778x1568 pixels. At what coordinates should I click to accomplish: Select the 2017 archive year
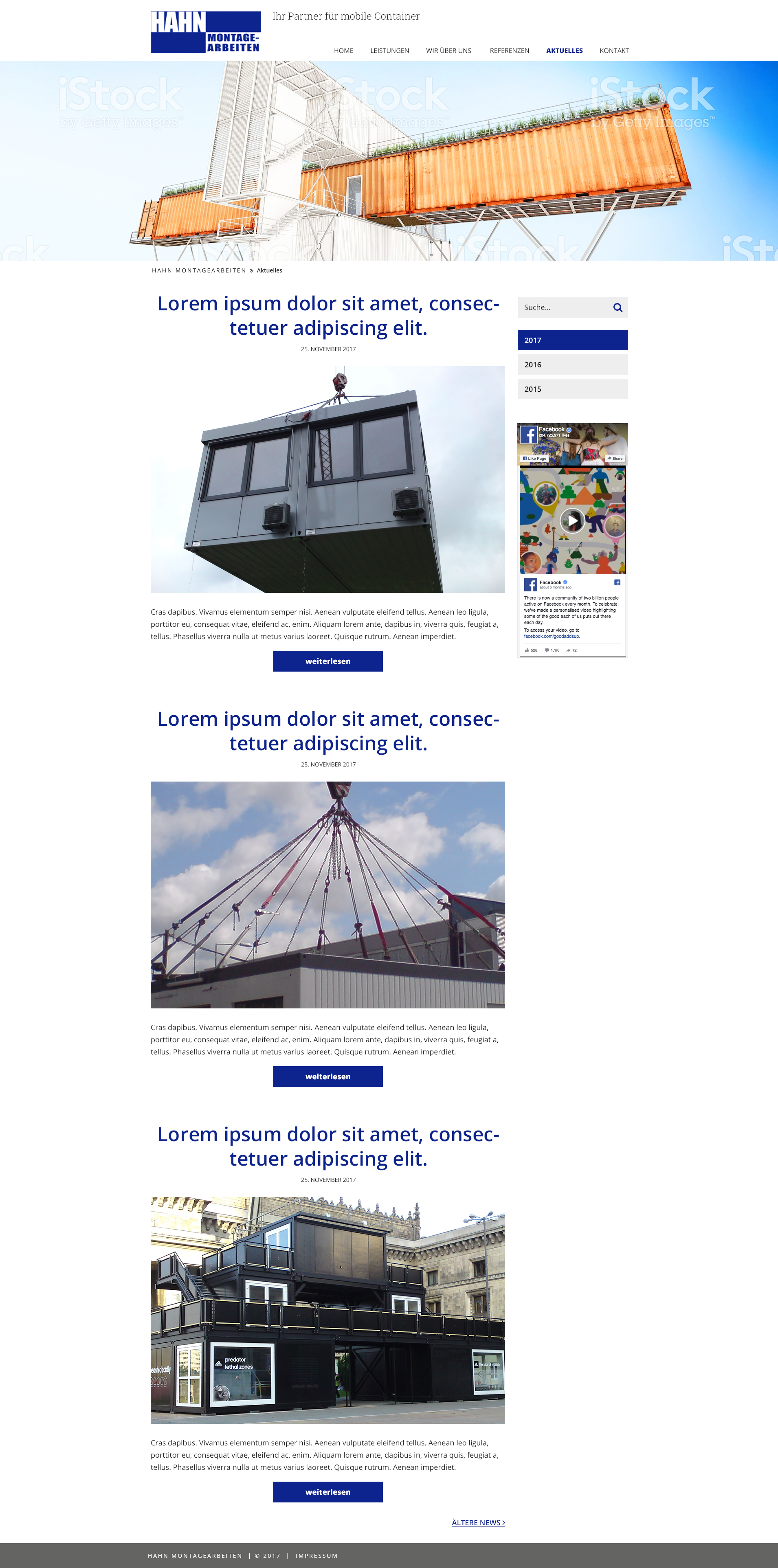click(x=572, y=340)
